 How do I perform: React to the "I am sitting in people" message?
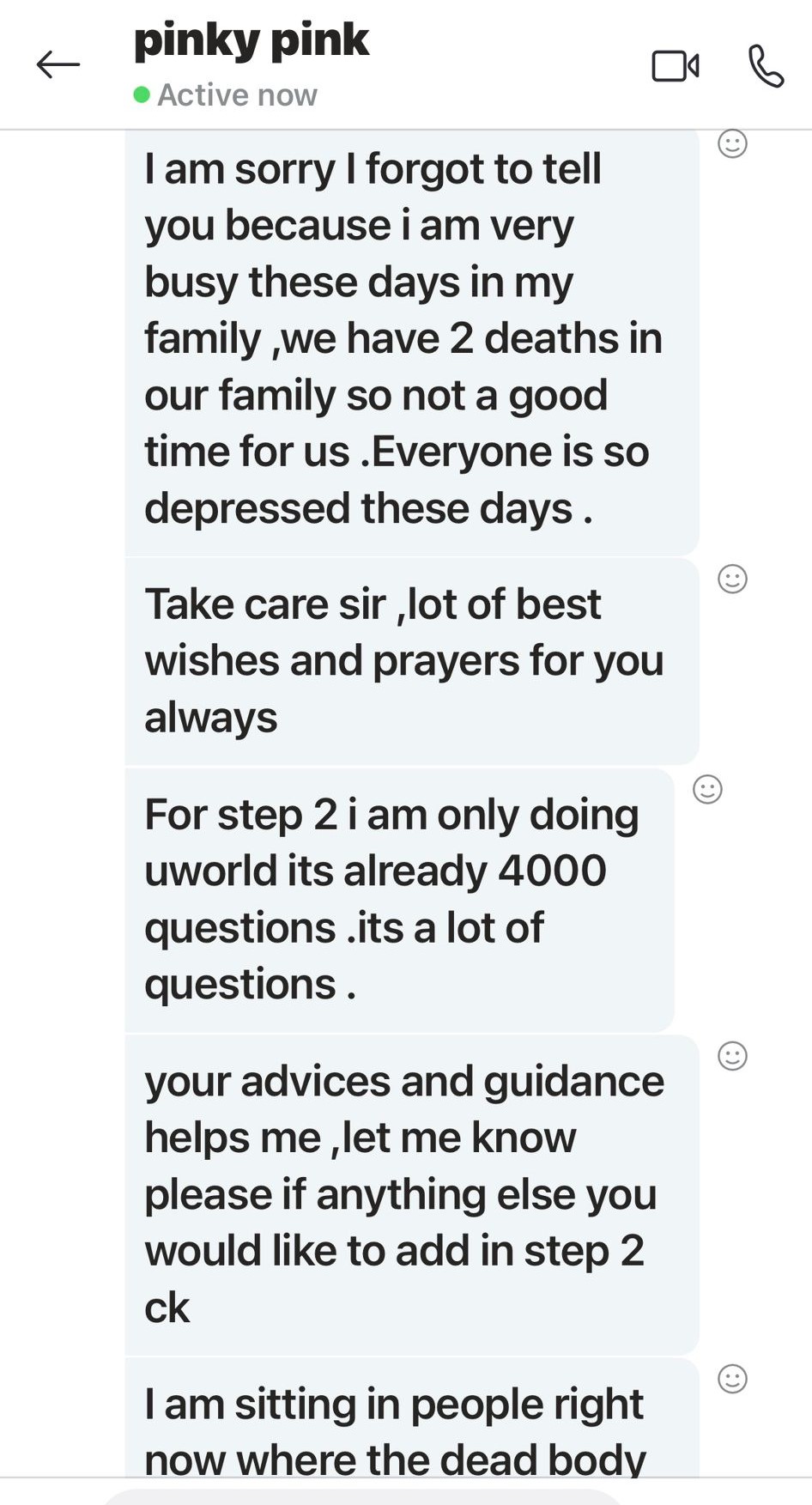click(x=732, y=1379)
